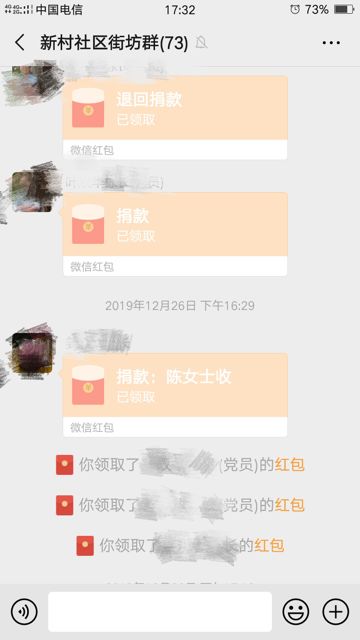Switch to voice message input
The height and width of the screenshot is (640, 360).
pyautogui.click(x=24, y=612)
